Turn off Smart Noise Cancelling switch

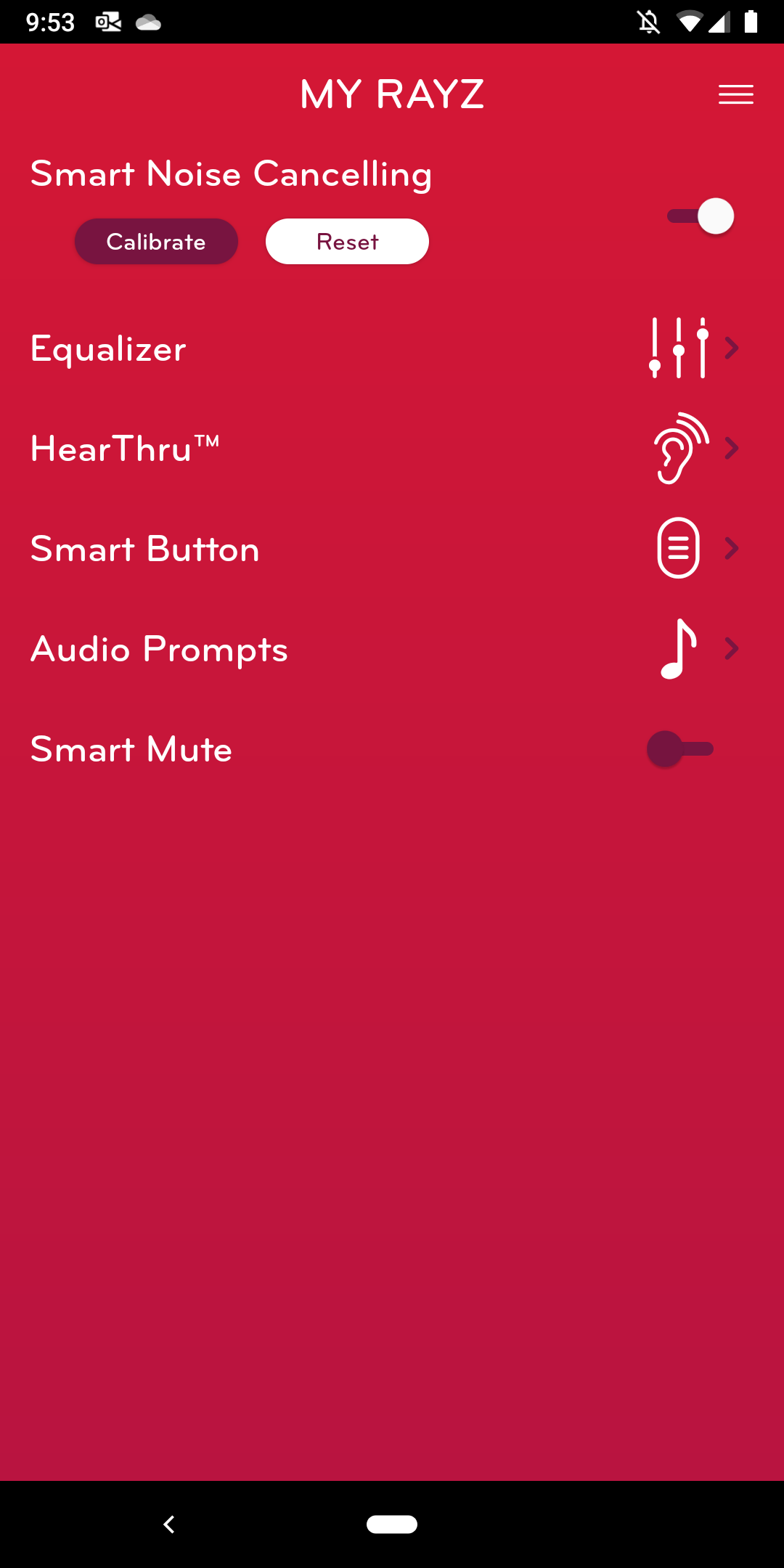[x=701, y=216]
